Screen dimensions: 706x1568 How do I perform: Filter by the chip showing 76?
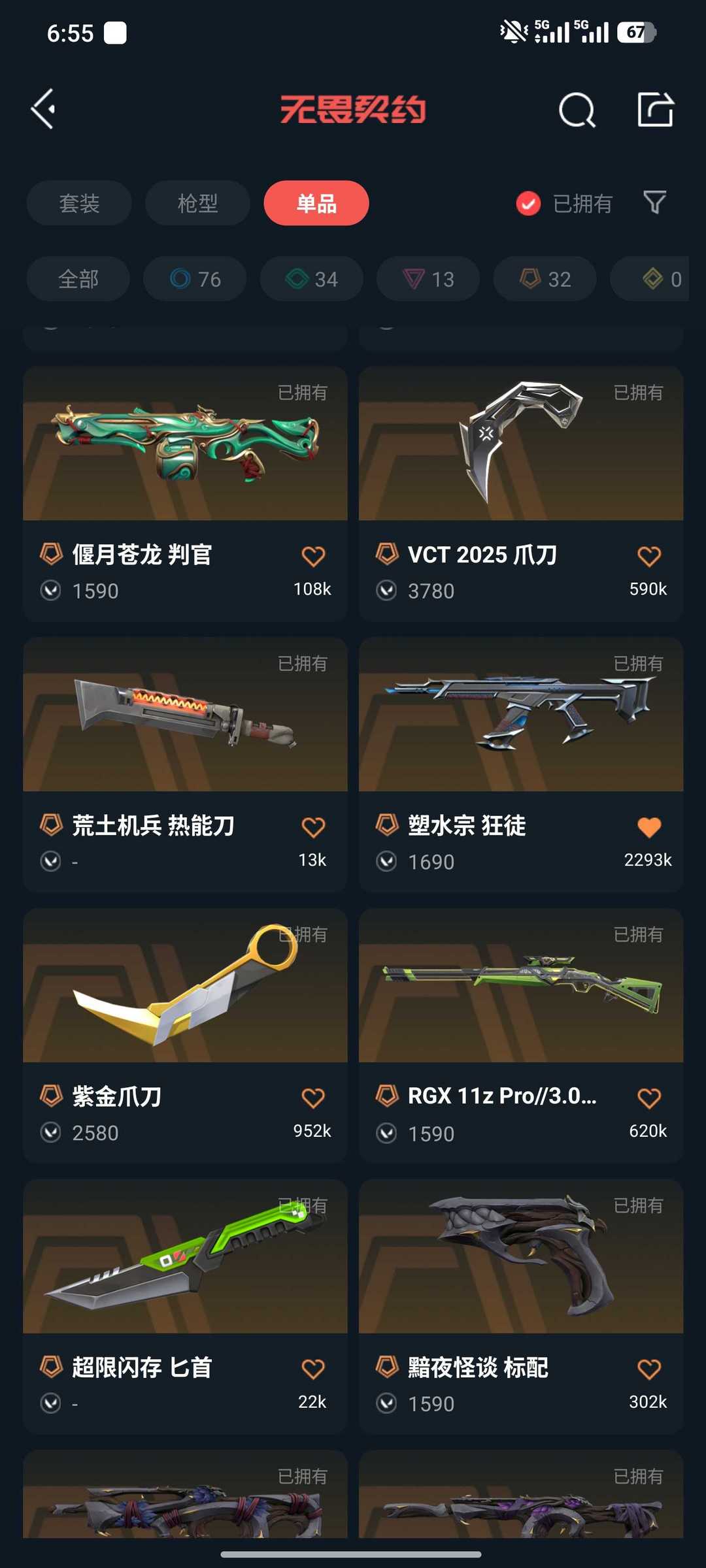pyautogui.click(x=195, y=279)
